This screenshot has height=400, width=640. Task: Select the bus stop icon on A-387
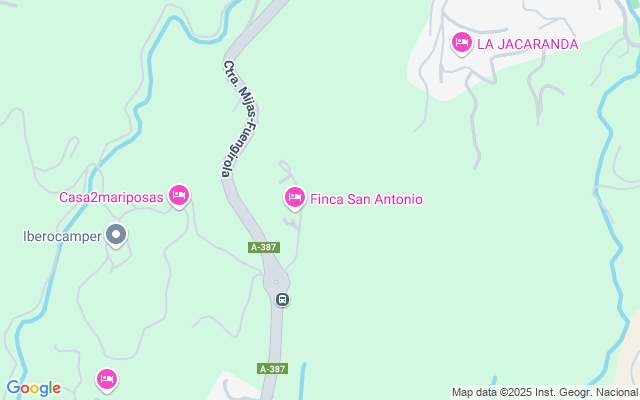click(x=282, y=299)
